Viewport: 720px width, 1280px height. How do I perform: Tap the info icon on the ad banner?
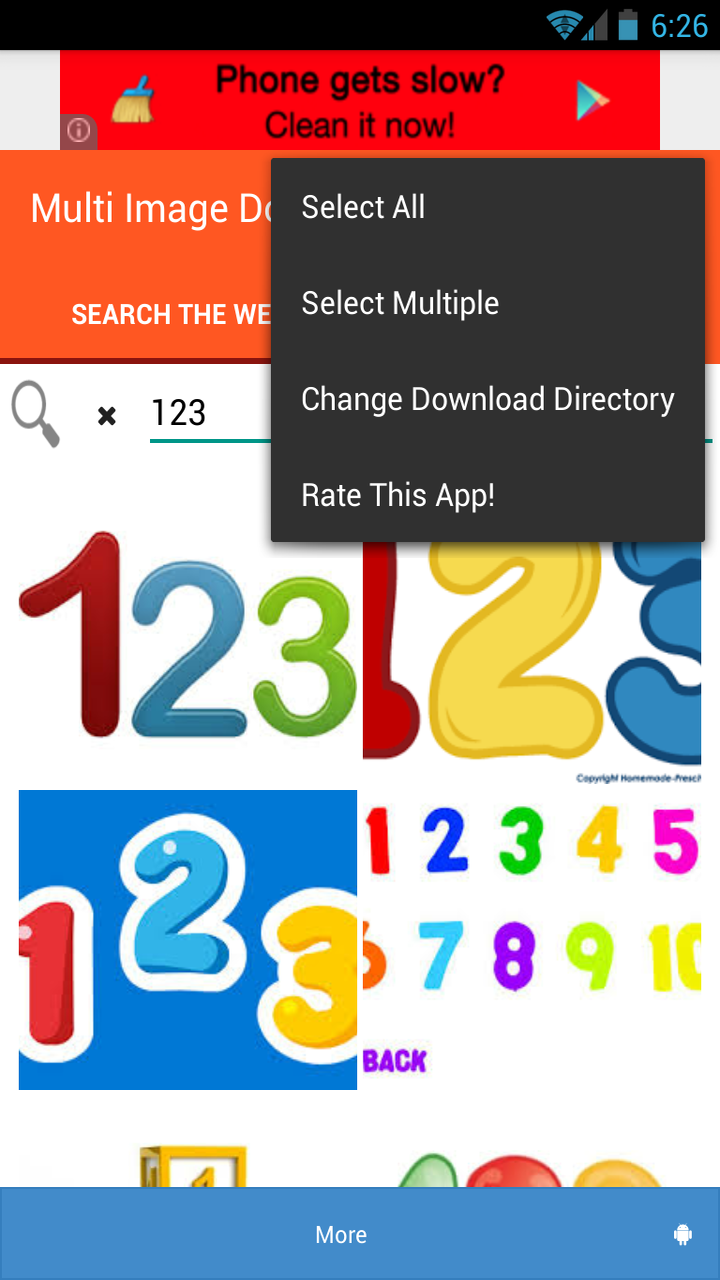[x=77, y=131]
